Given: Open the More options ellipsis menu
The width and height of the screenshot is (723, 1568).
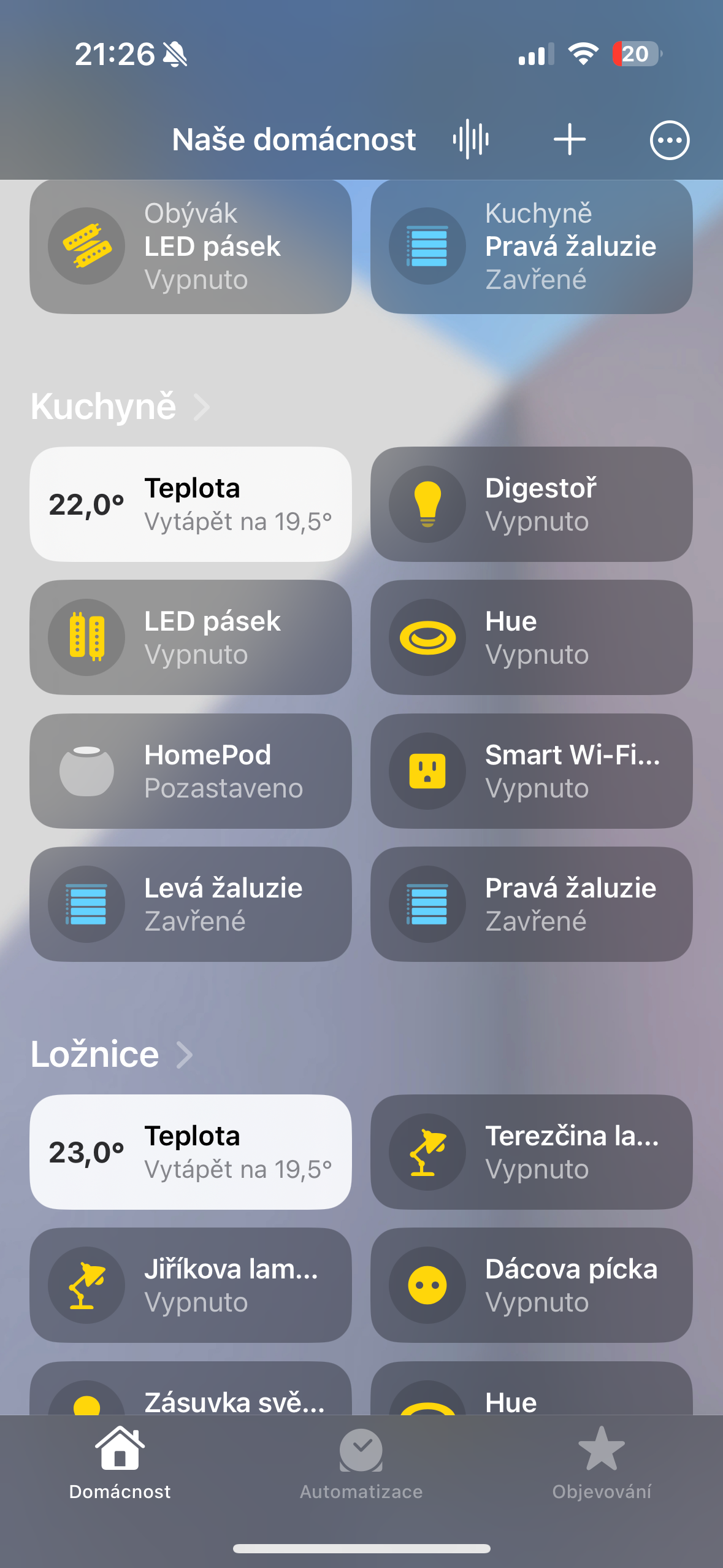Looking at the screenshot, I should [x=668, y=139].
